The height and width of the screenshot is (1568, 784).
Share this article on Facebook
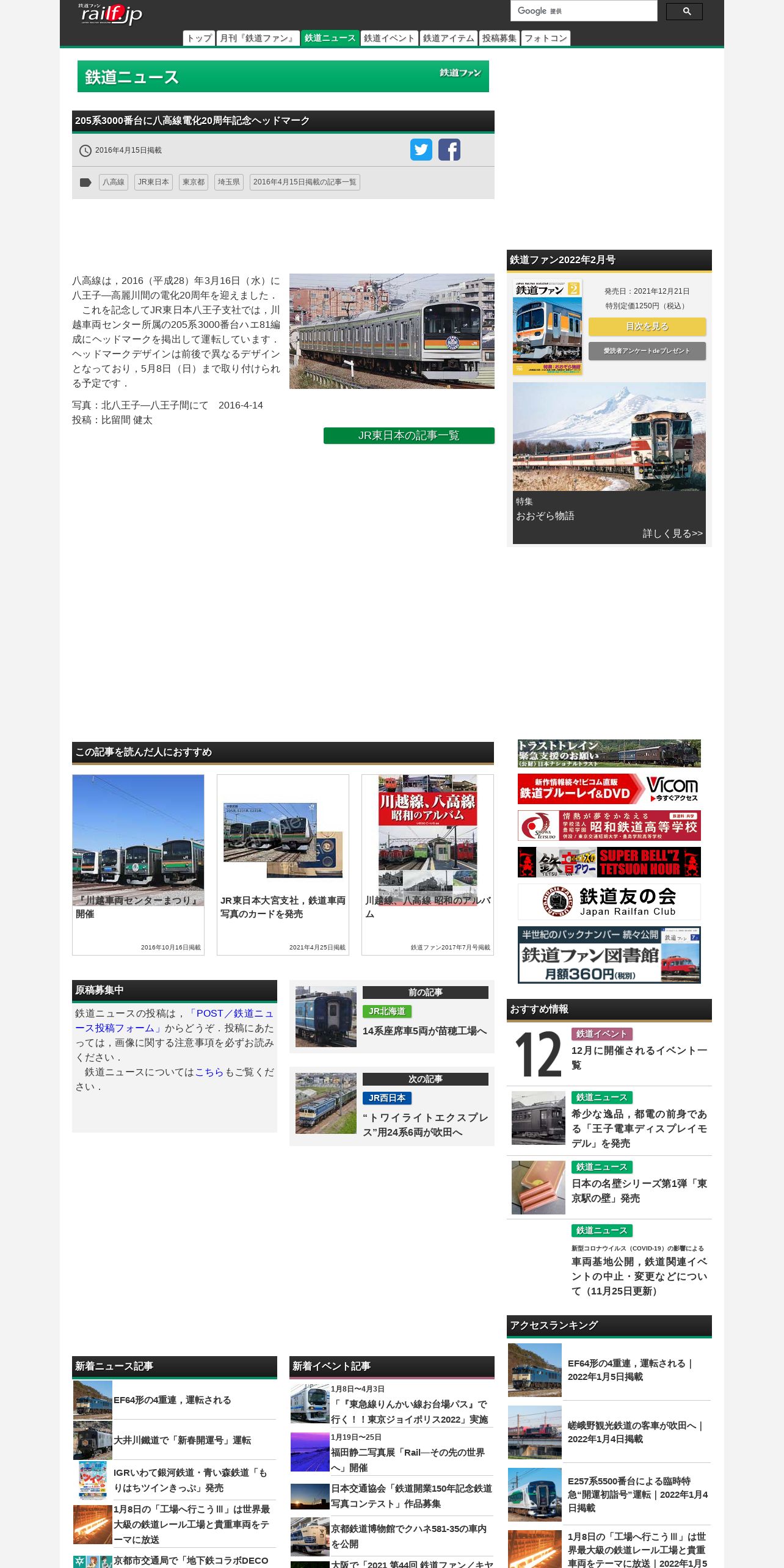(449, 150)
